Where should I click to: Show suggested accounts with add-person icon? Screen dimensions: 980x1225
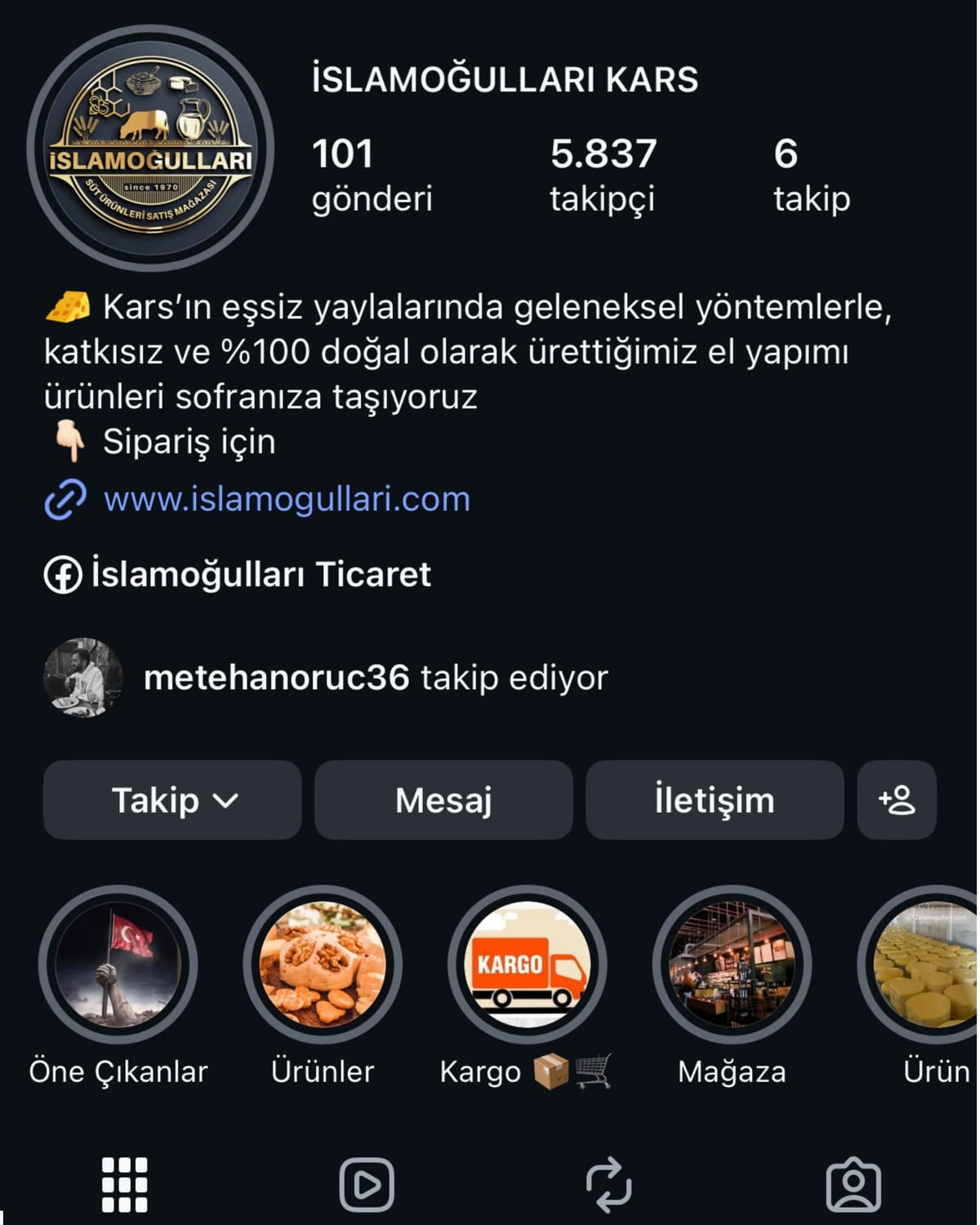pyautogui.click(x=897, y=800)
